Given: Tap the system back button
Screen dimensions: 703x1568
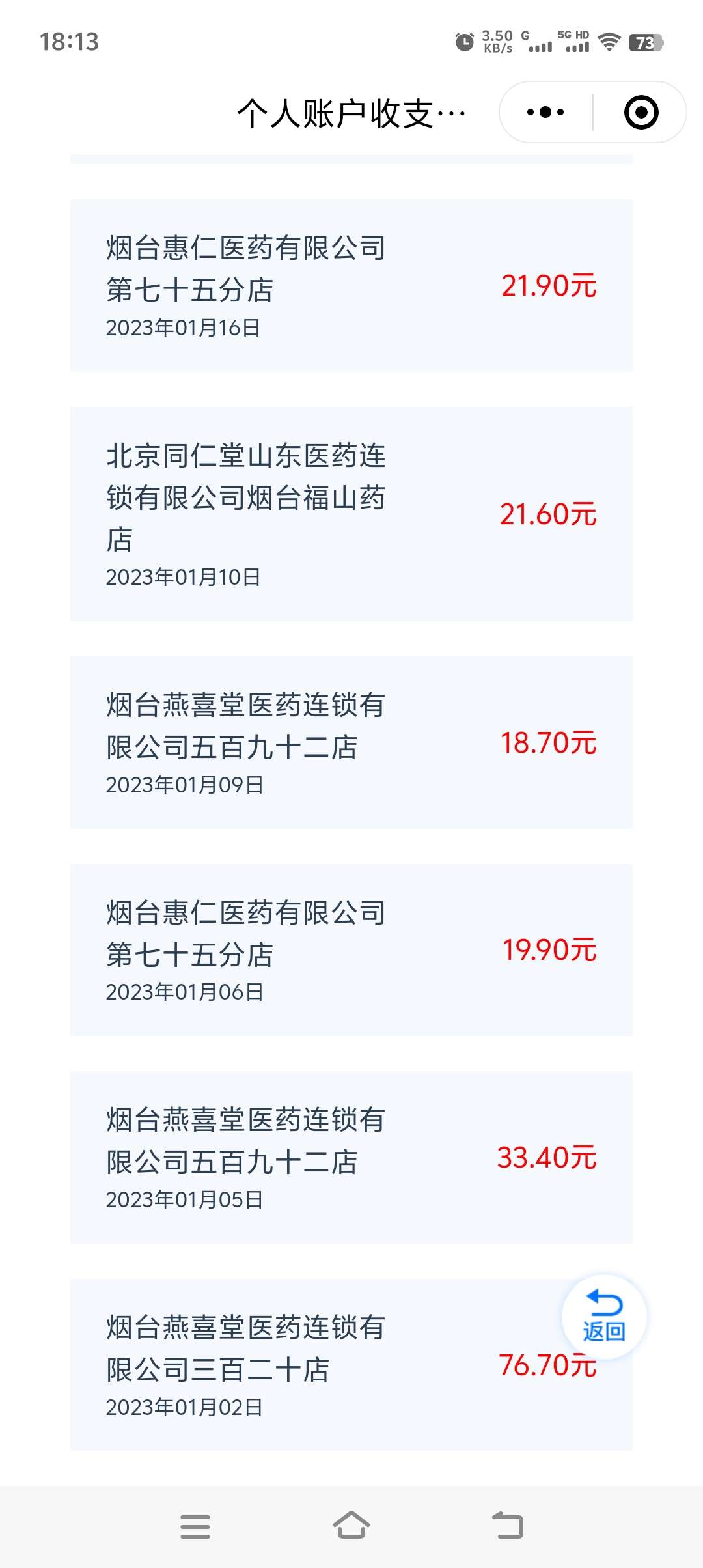Looking at the screenshot, I should (508, 1526).
